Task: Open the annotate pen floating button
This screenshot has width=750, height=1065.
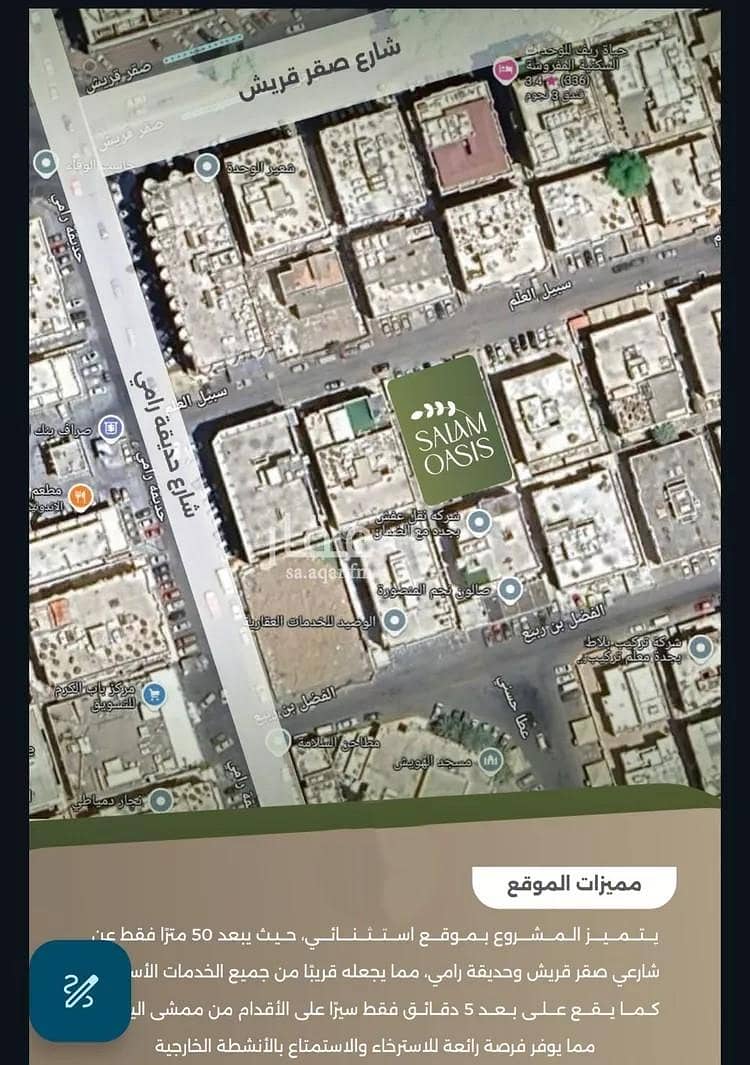Action: 80,991
